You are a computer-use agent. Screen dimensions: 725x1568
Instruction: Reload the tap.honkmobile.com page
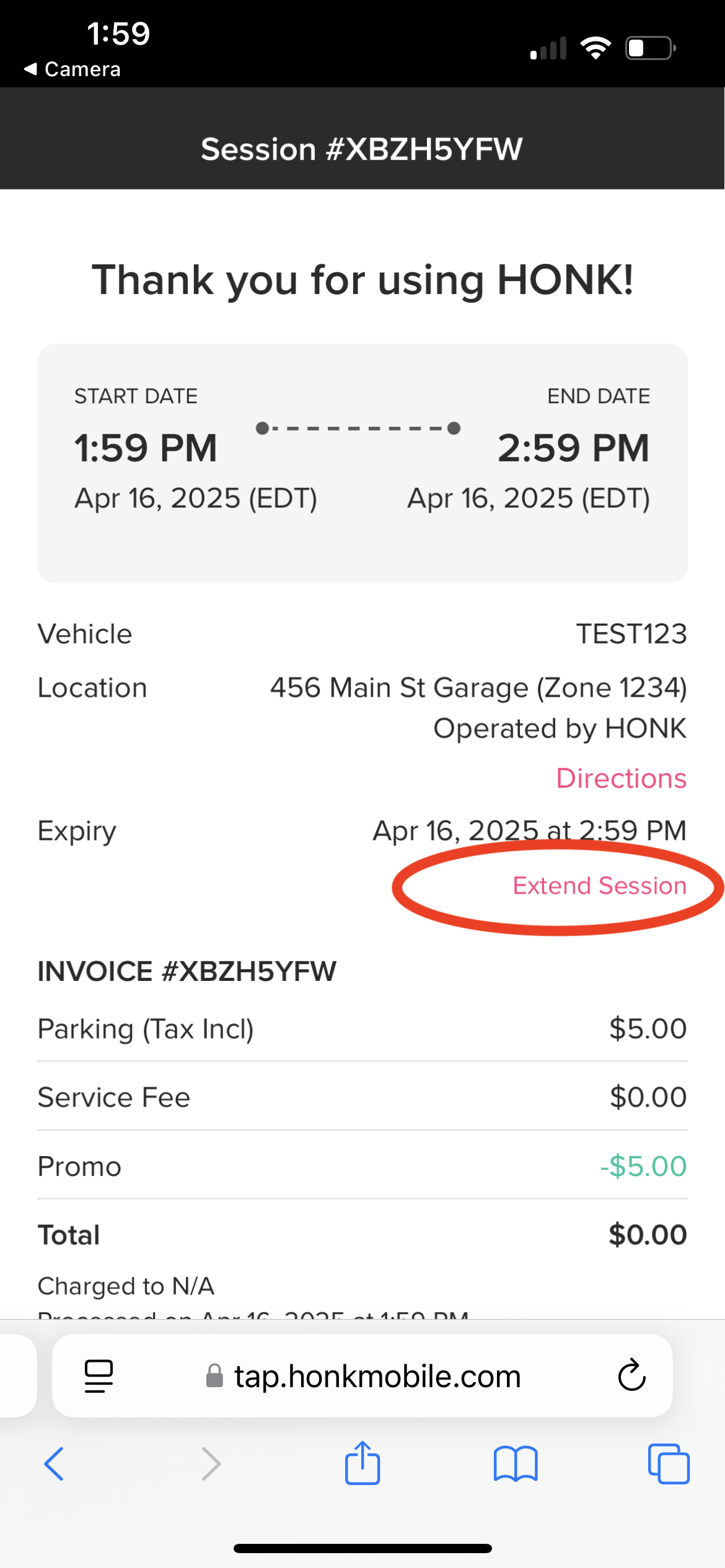[631, 1376]
